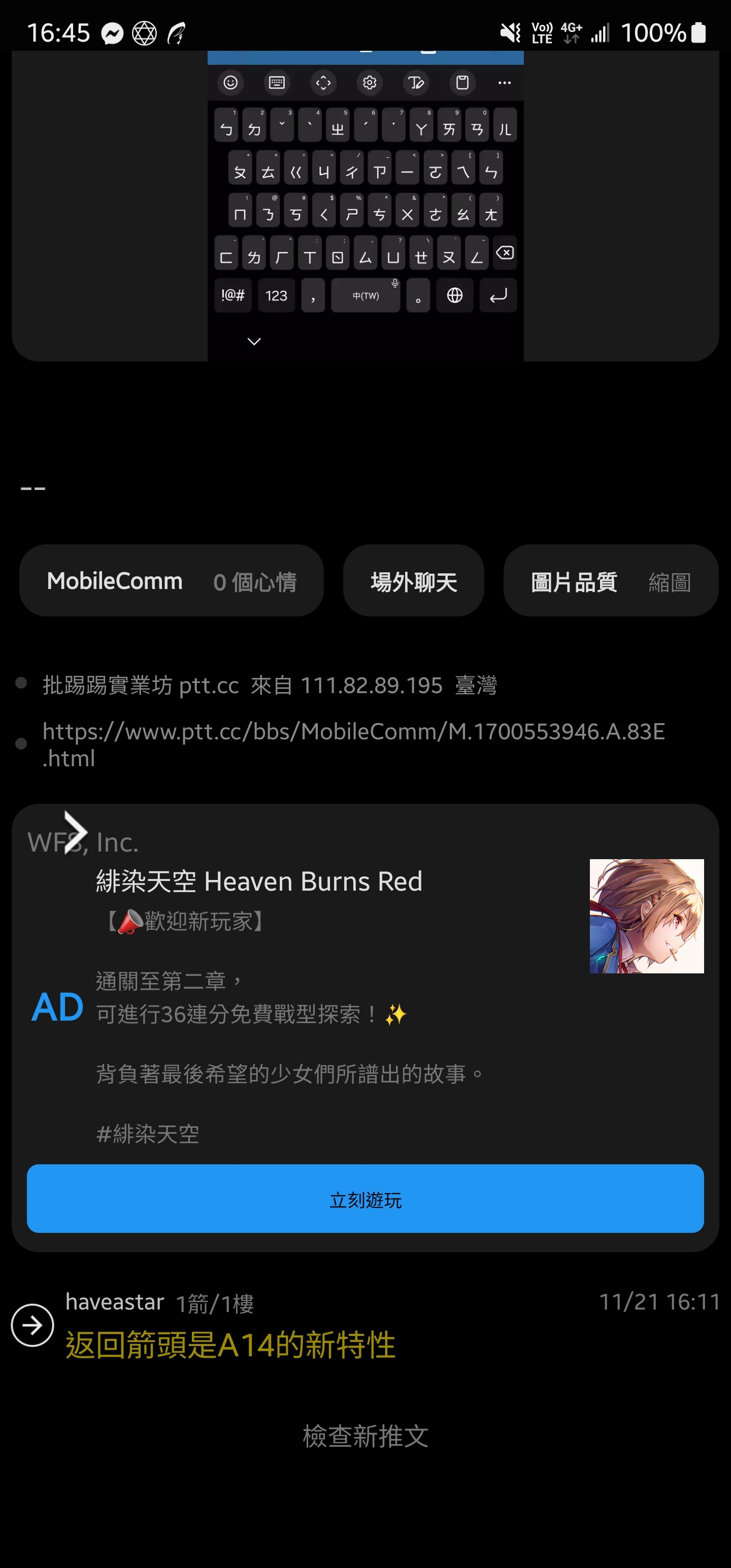Tap the arrow icon beside haveastar's comment
This screenshot has height=1568, width=731.
click(32, 1325)
